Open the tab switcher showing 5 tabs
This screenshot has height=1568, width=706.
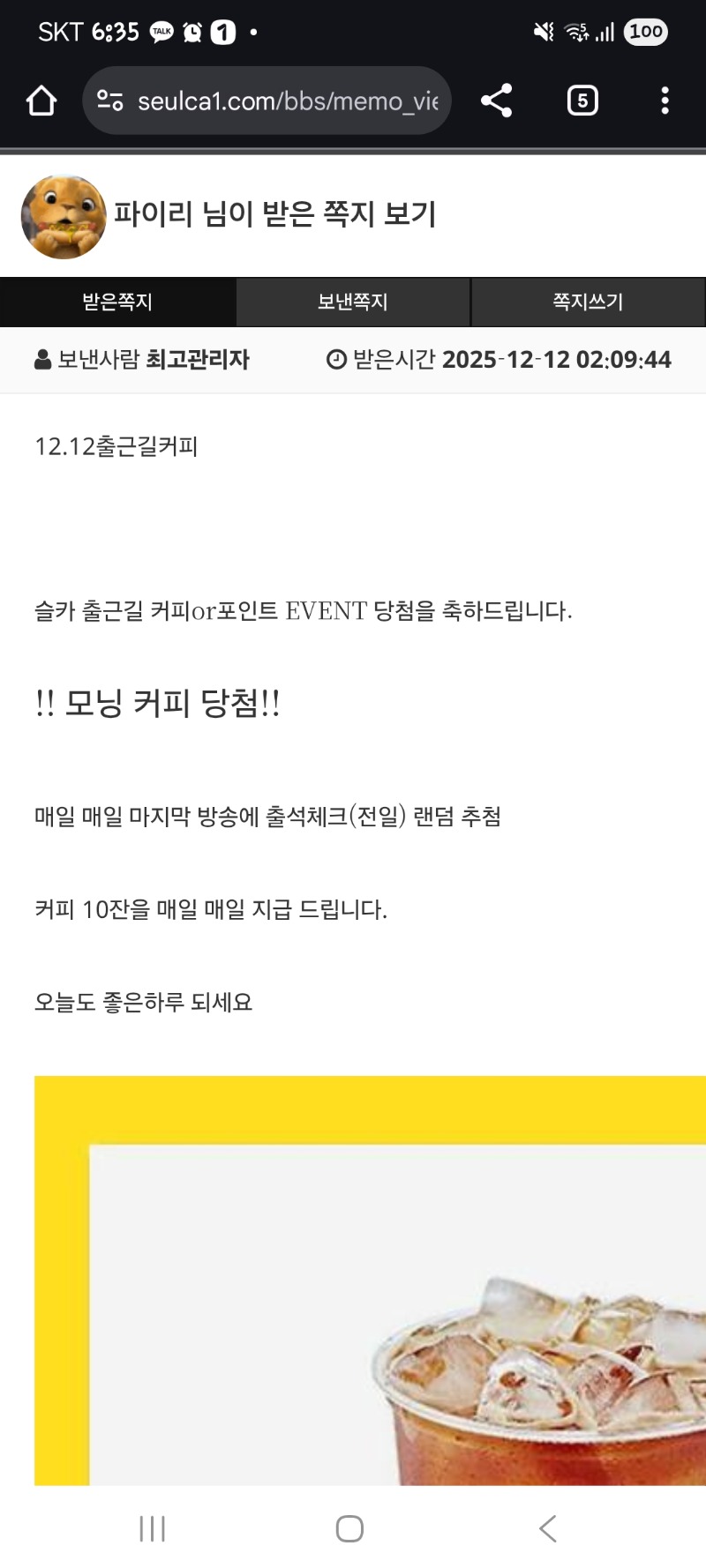click(582, 100)
